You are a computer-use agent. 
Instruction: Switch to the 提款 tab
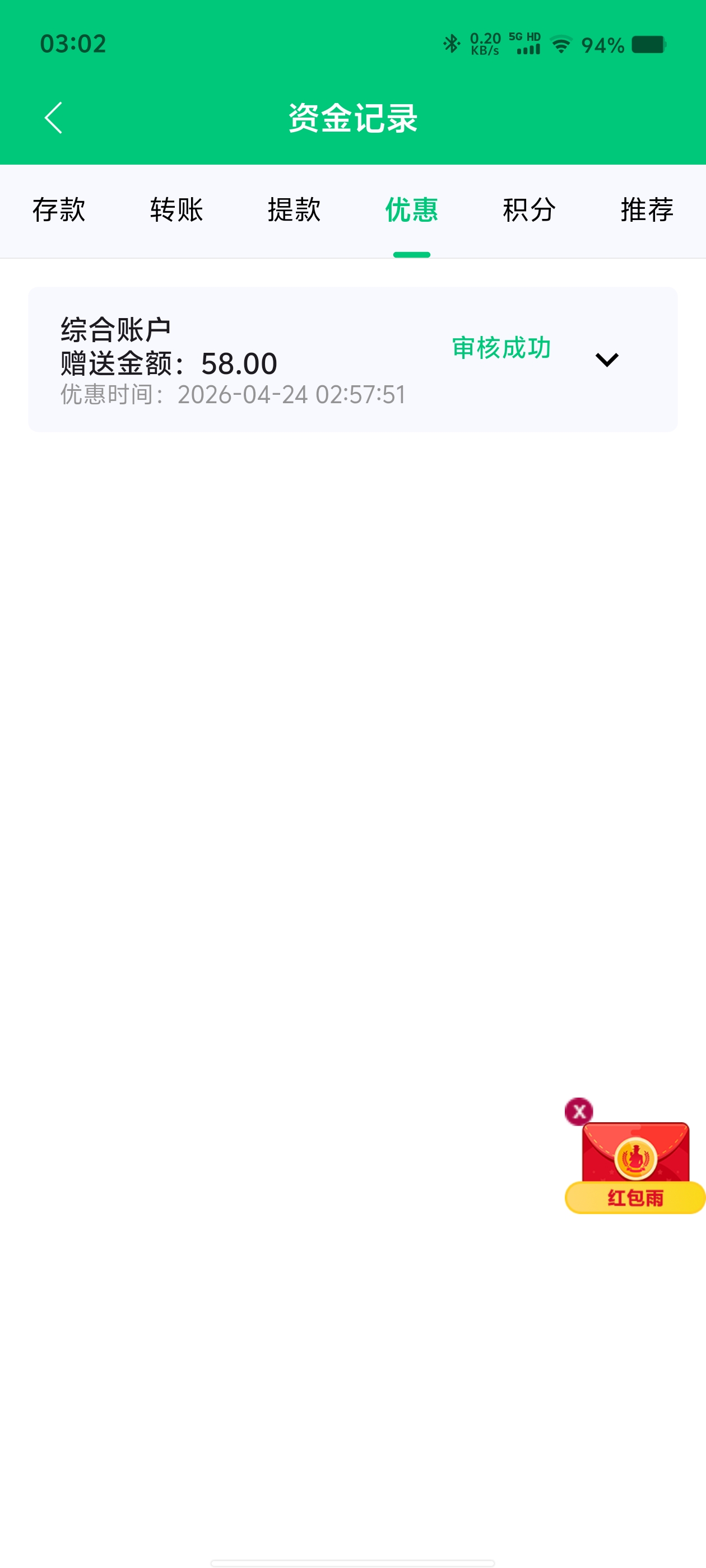click(x=294, y=210)
